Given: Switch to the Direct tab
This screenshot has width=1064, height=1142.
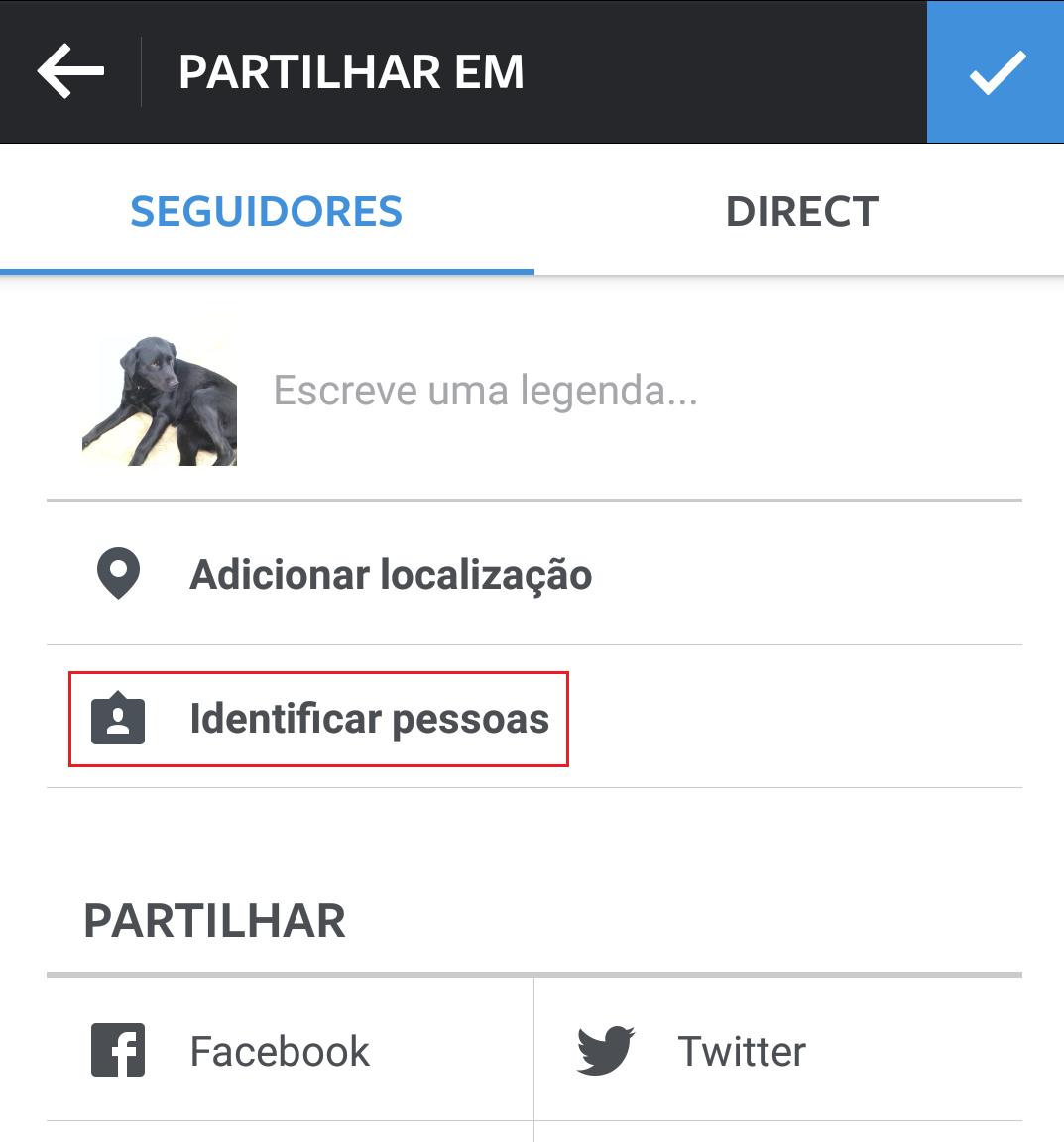Looking at the screenshot, I should [801, 212].
